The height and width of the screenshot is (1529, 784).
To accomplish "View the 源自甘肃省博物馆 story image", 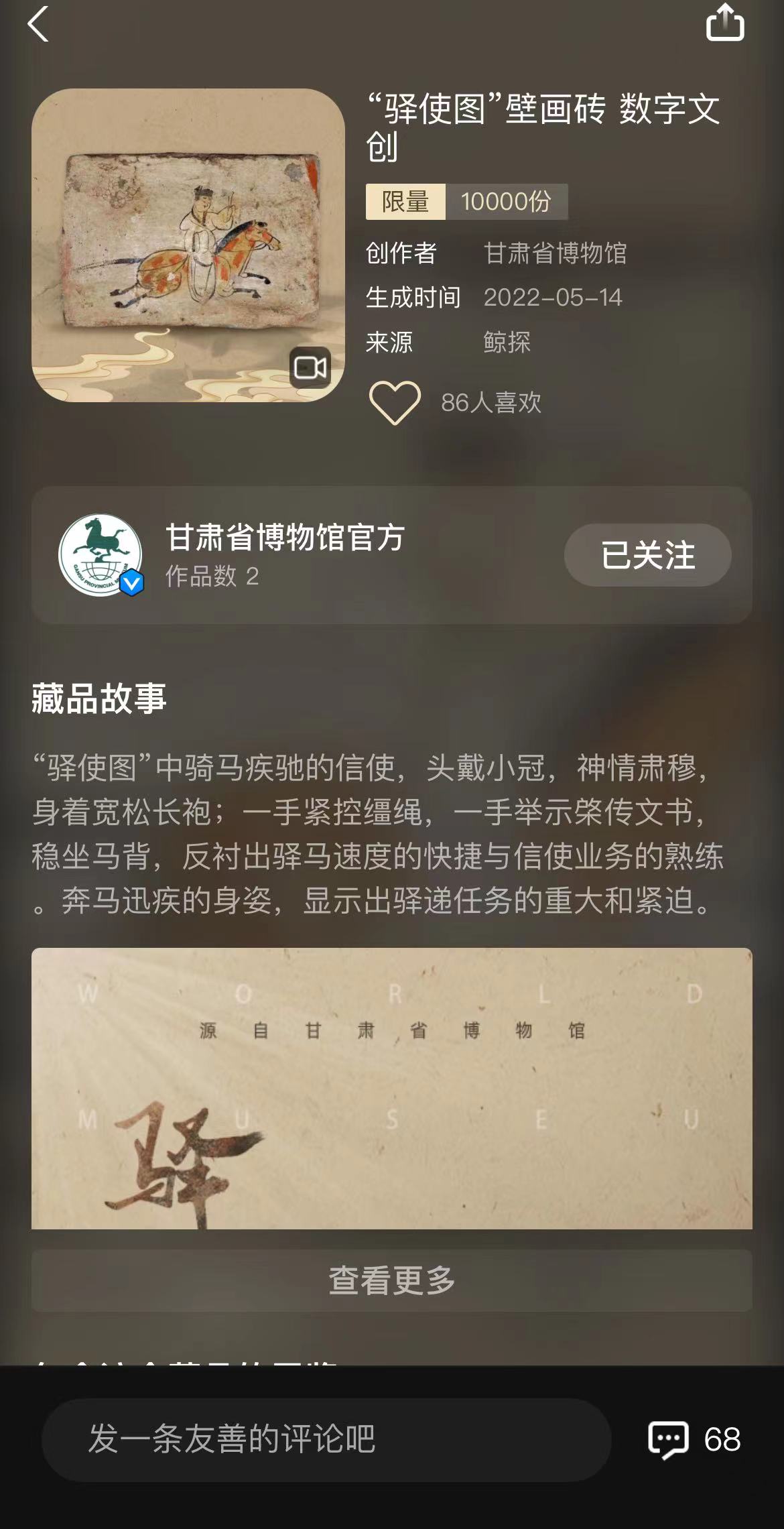I will (391, 1087).
